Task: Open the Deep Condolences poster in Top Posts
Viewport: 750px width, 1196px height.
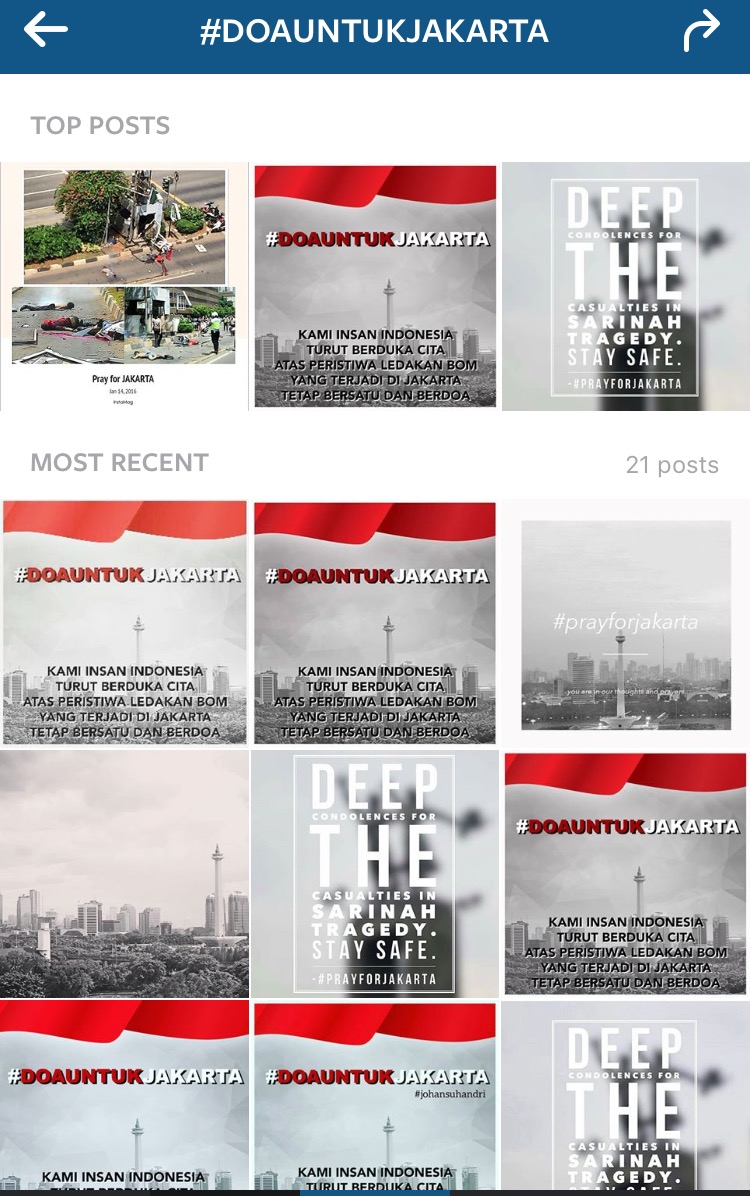Action: pos(625,286)
